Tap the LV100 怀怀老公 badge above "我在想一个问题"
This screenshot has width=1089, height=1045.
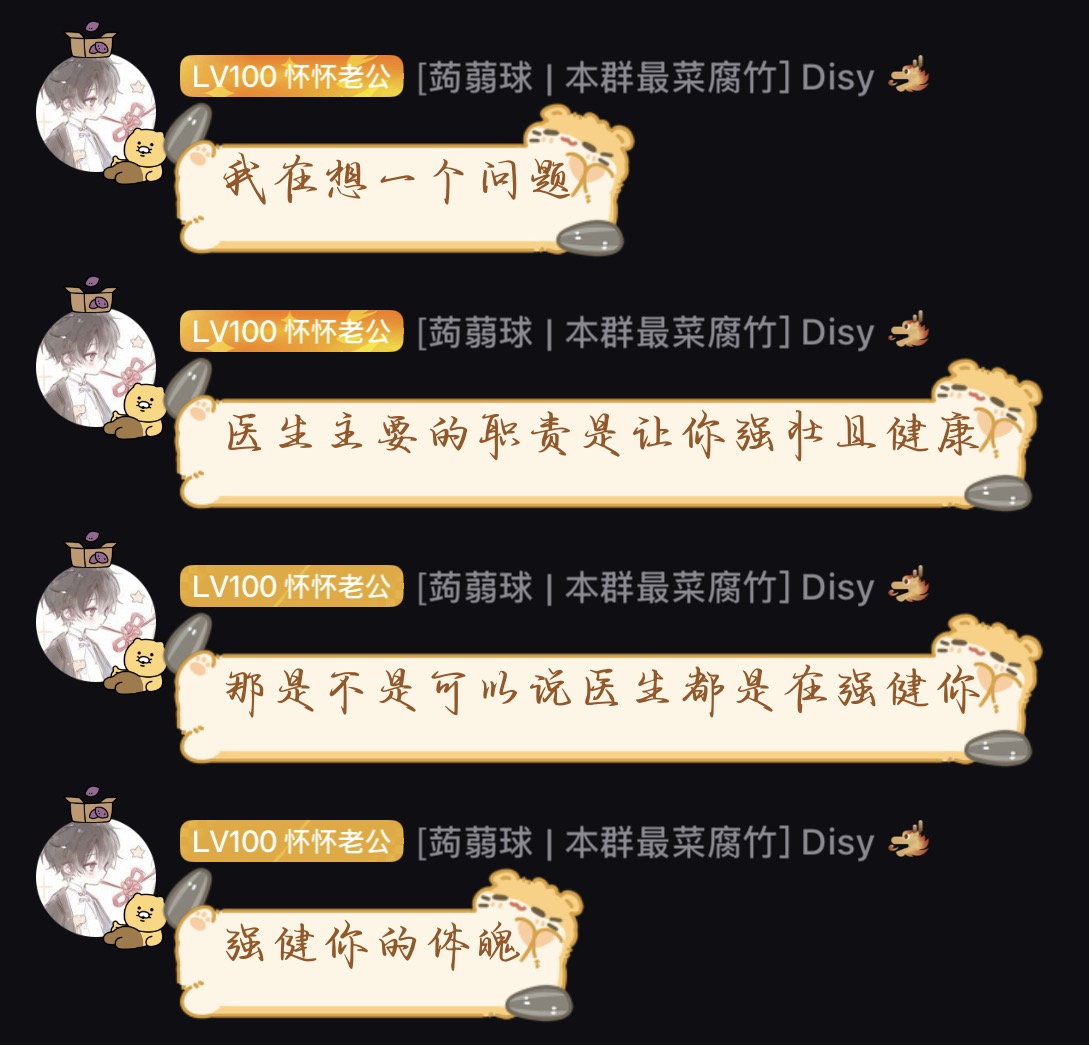click(291, 77)
